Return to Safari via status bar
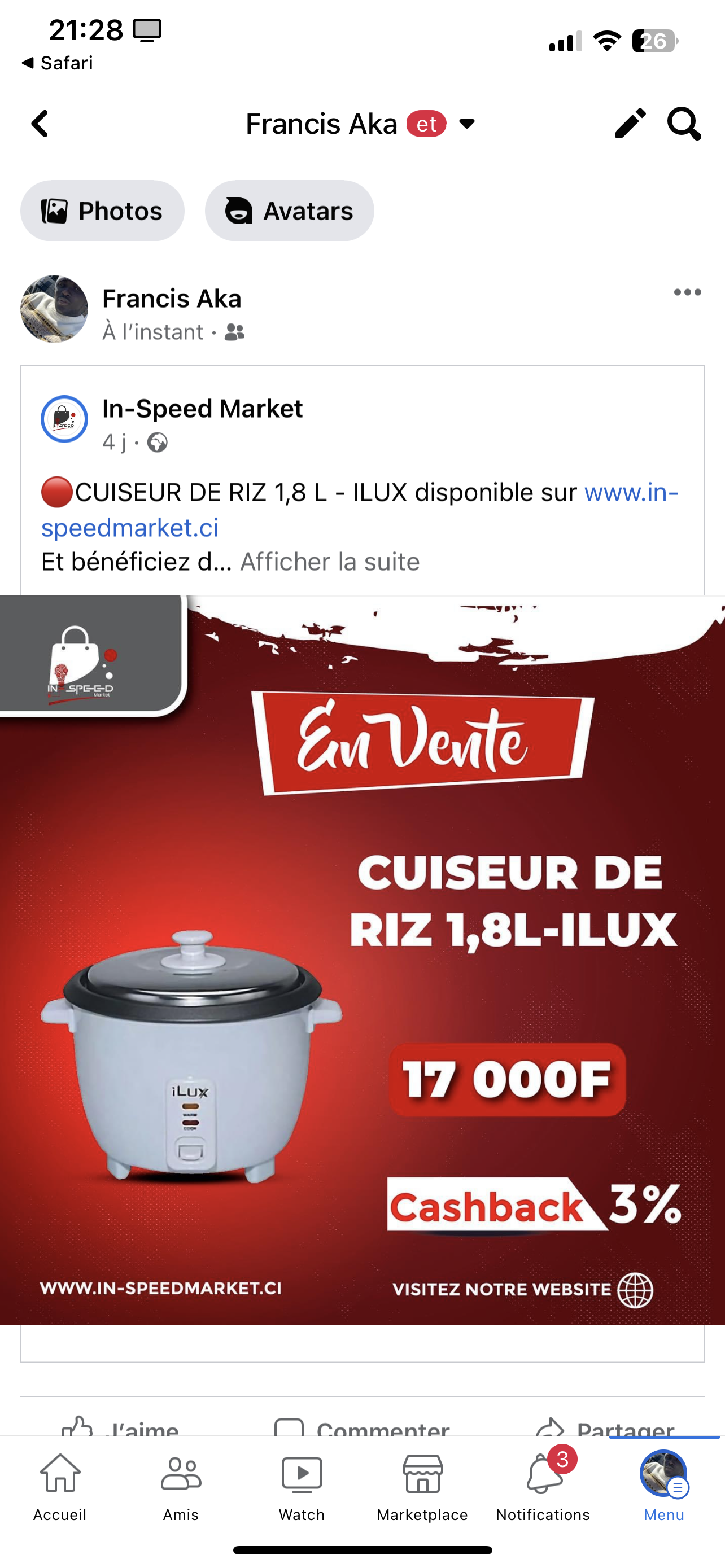This screenshot has width=725, height=1568. coord(58,63)
